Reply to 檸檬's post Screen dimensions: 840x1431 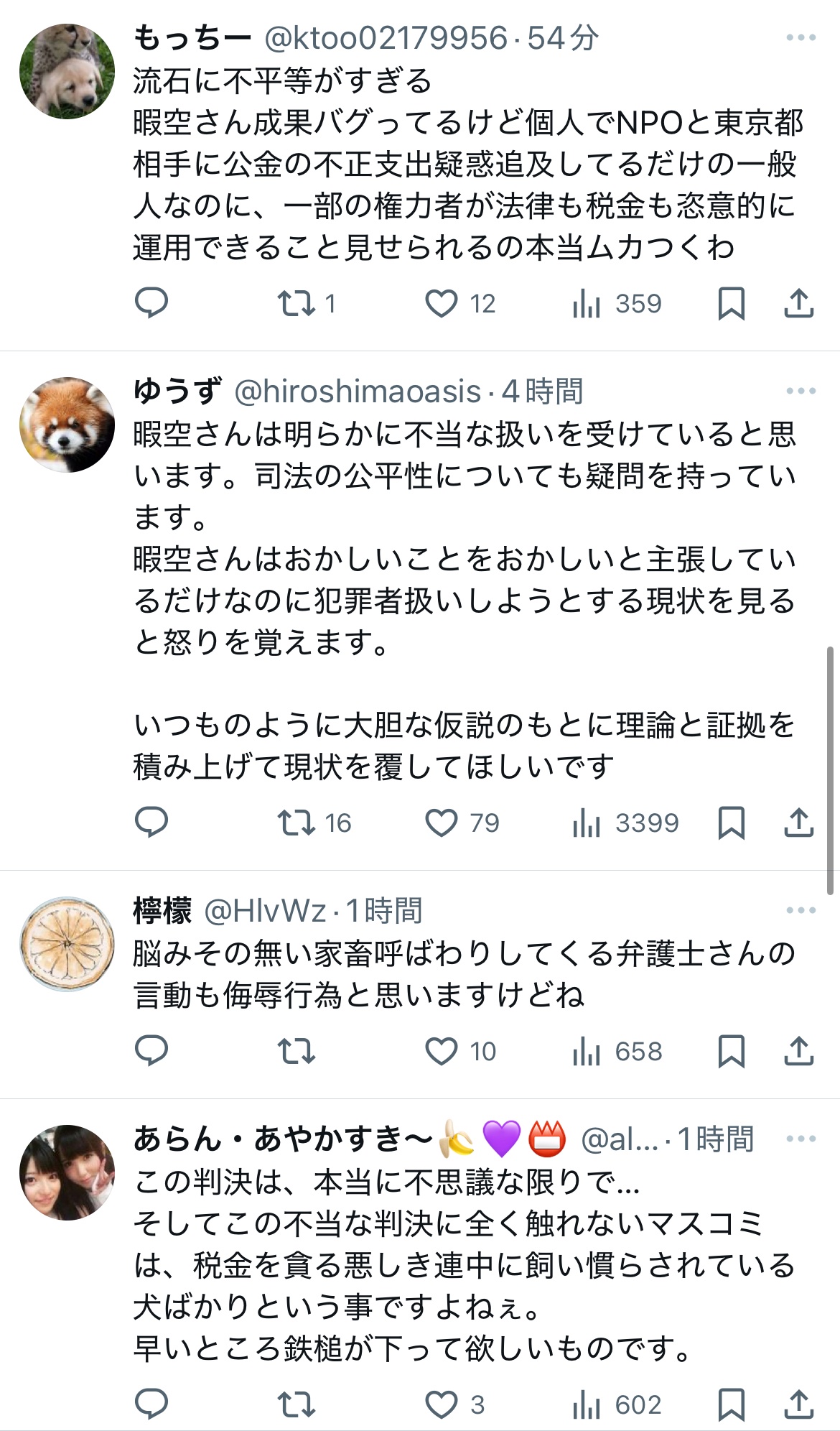(151, 1051)
